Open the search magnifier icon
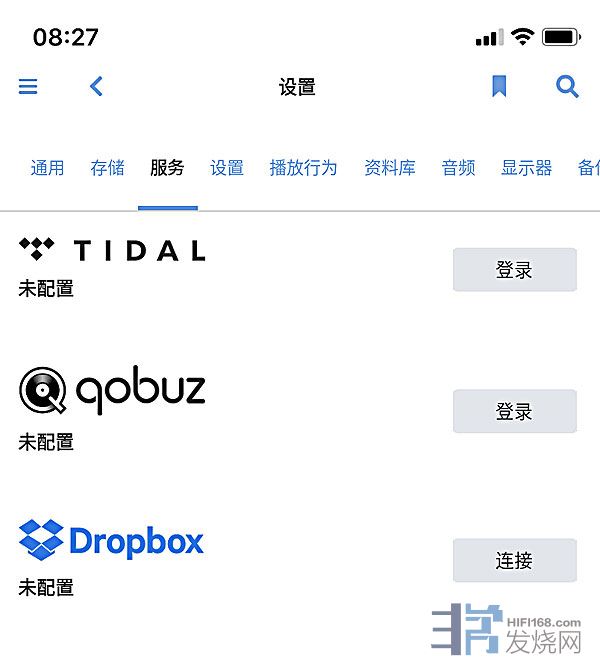Image resolution: width=600 pixels, height=669 pixels. point(567,87)
